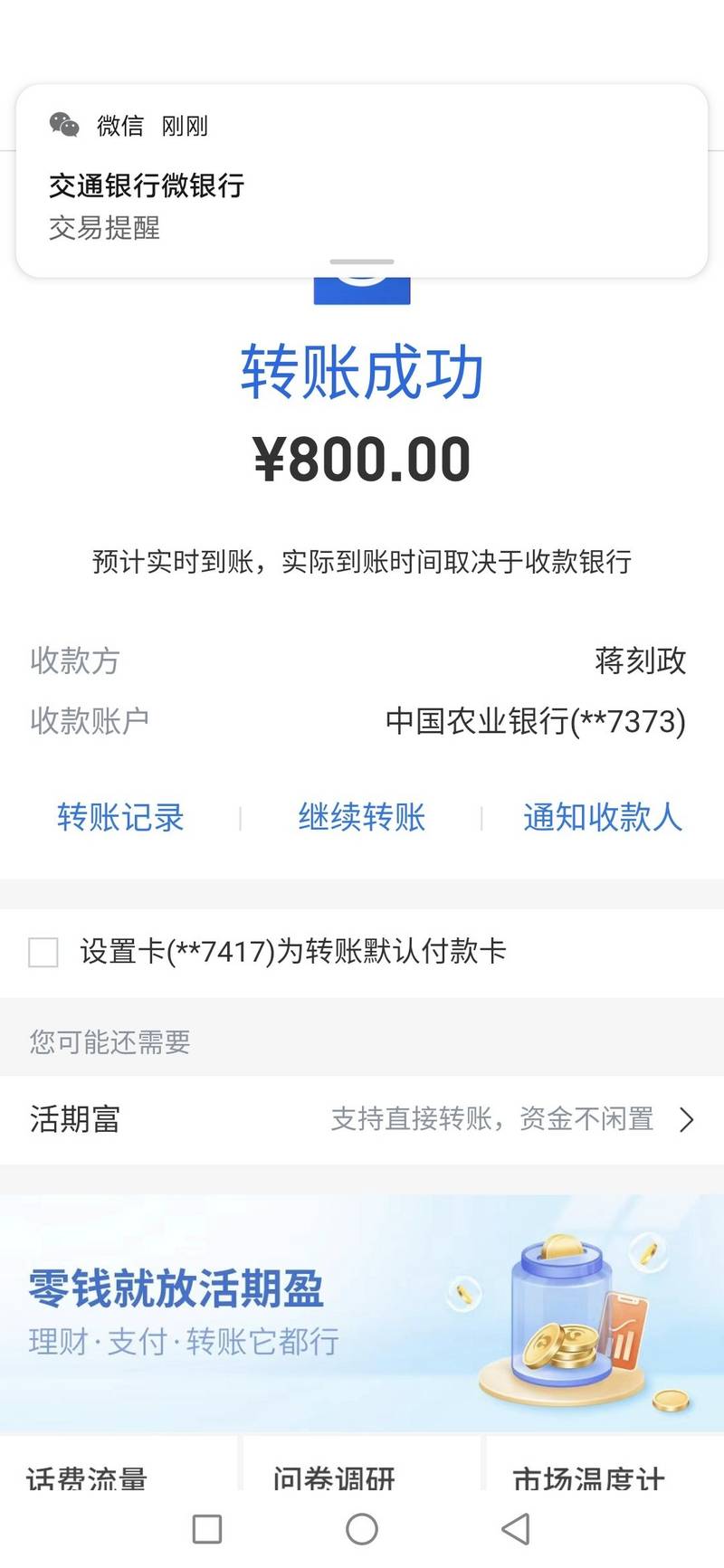Show recent apps
The width and height of the screenshot is (724, 1568).
click(x=207, y=1529)
